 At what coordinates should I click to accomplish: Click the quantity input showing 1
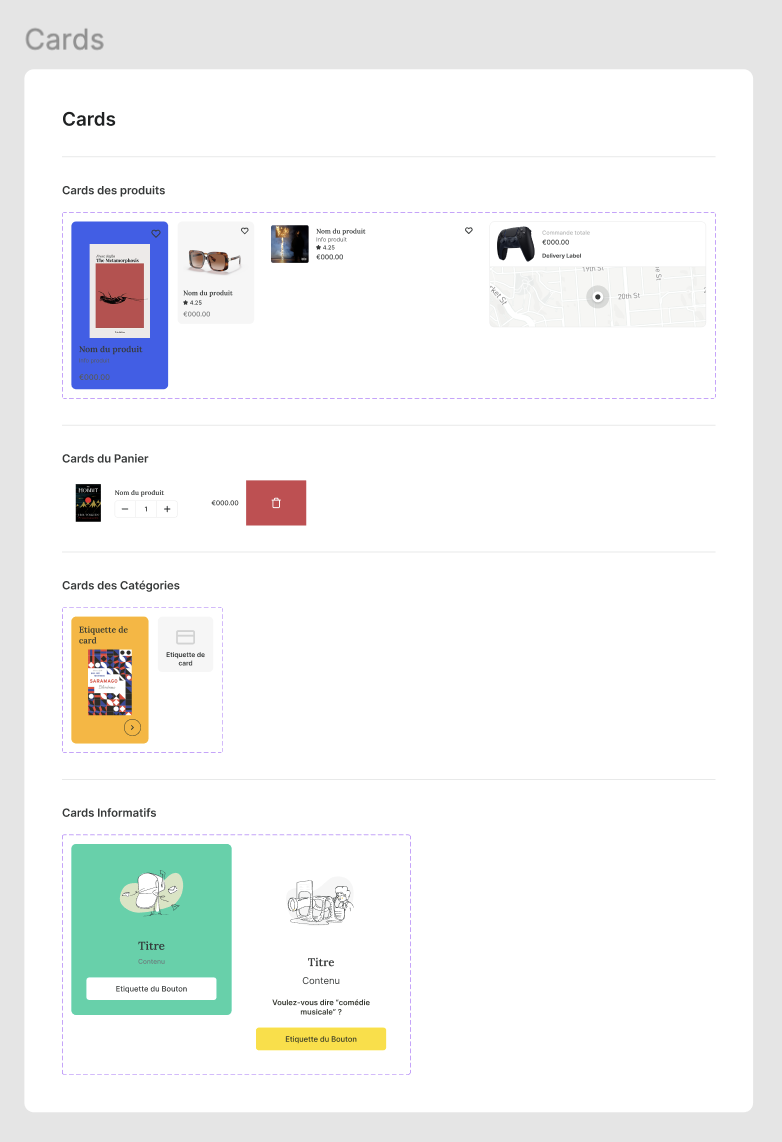coord(145,509)
